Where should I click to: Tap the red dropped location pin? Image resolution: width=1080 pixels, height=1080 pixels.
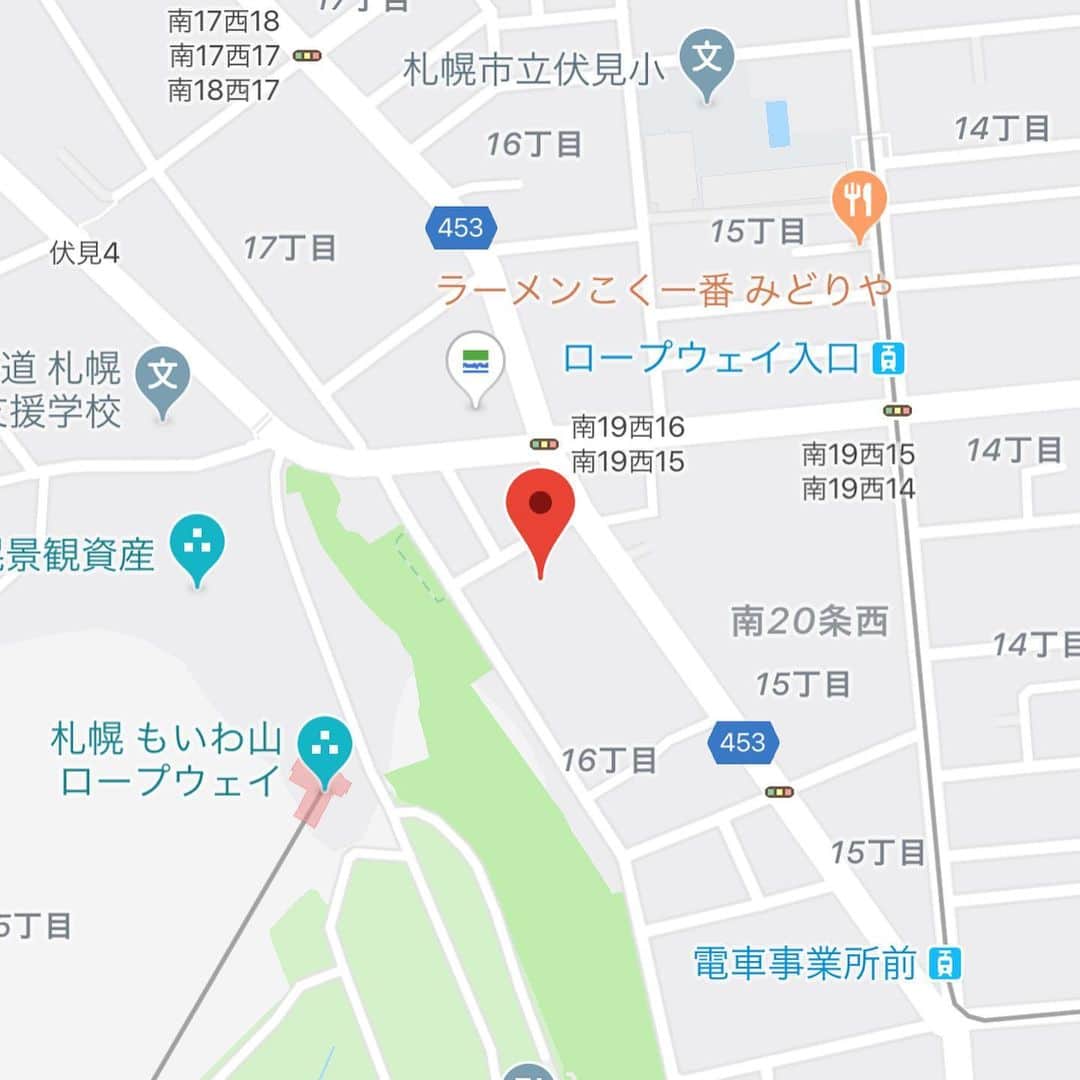pos(540,508)
